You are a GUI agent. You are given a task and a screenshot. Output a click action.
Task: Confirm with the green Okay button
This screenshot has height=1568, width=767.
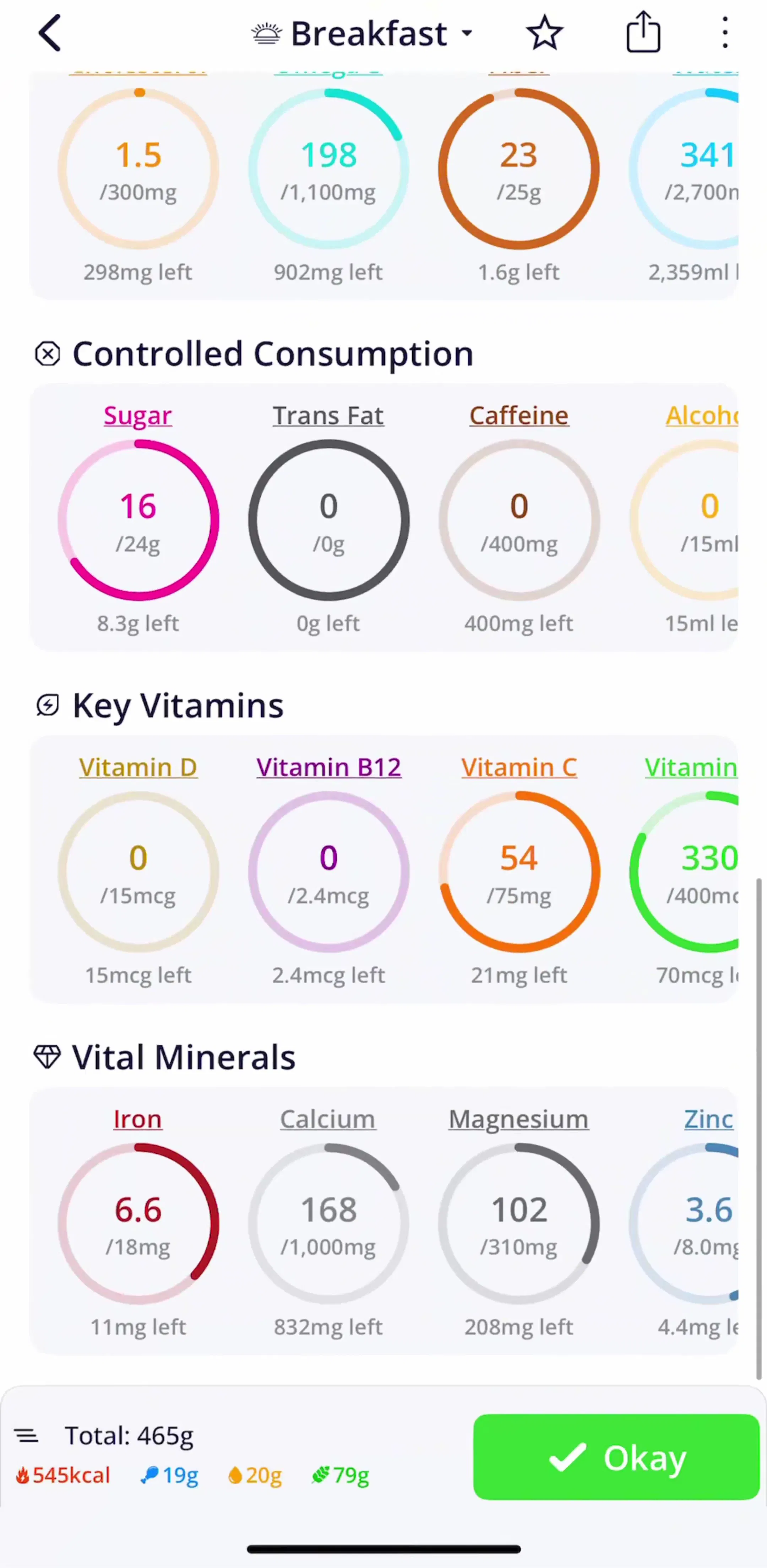coord(616,1457)
